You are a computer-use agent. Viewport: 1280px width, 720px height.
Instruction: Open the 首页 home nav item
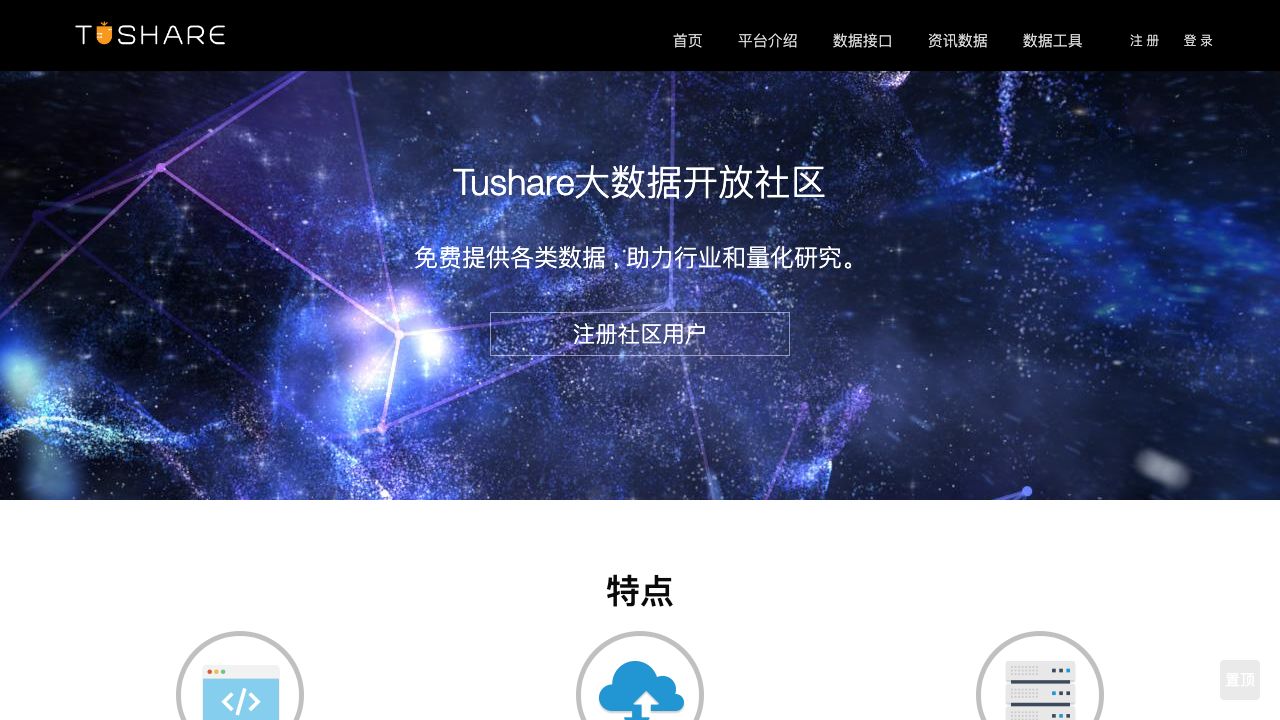coord(687,41)
